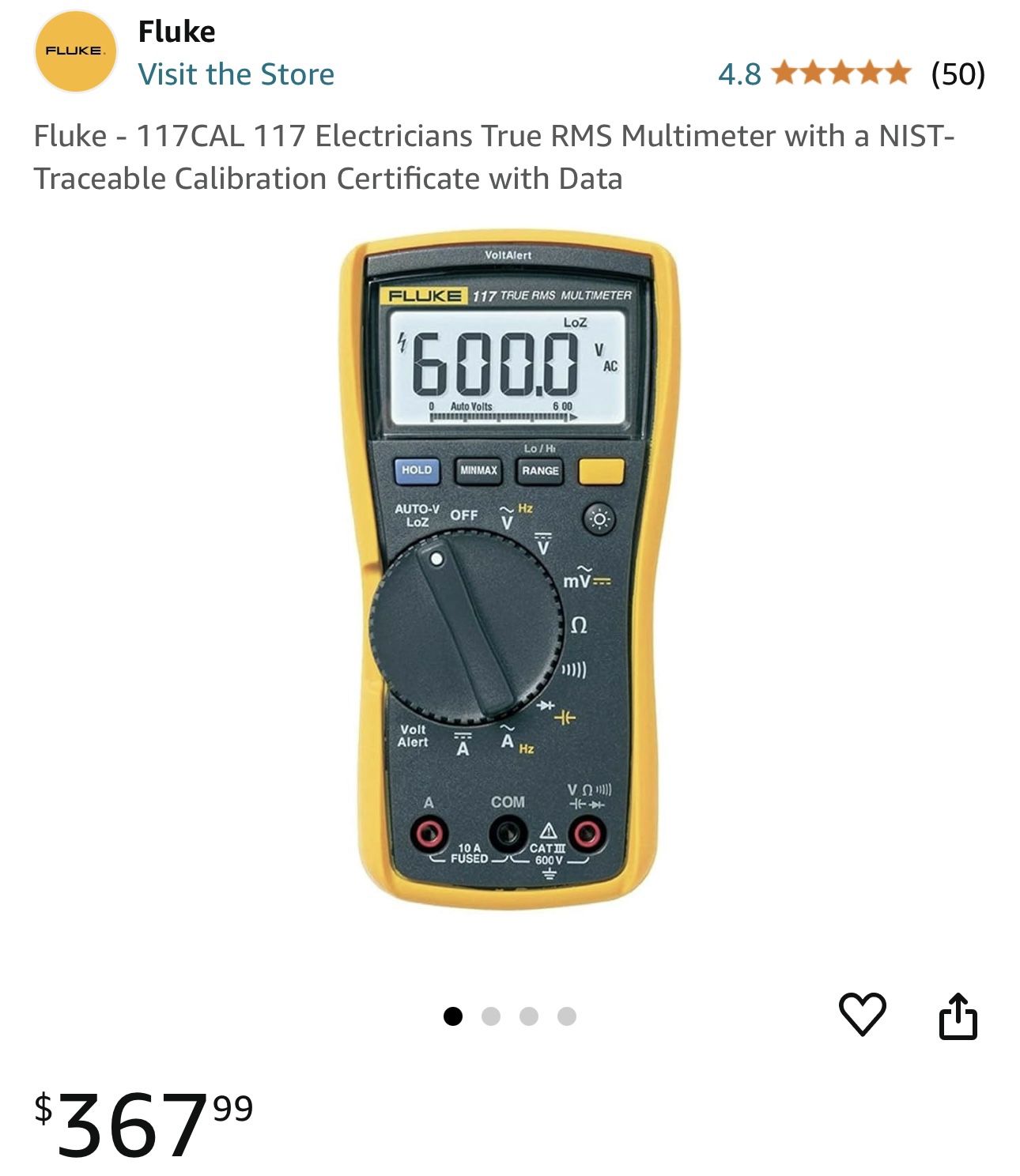Viewport: 1020px width, 1176px height.
Task: Open the multimeter product image
Action: point(509,573)
